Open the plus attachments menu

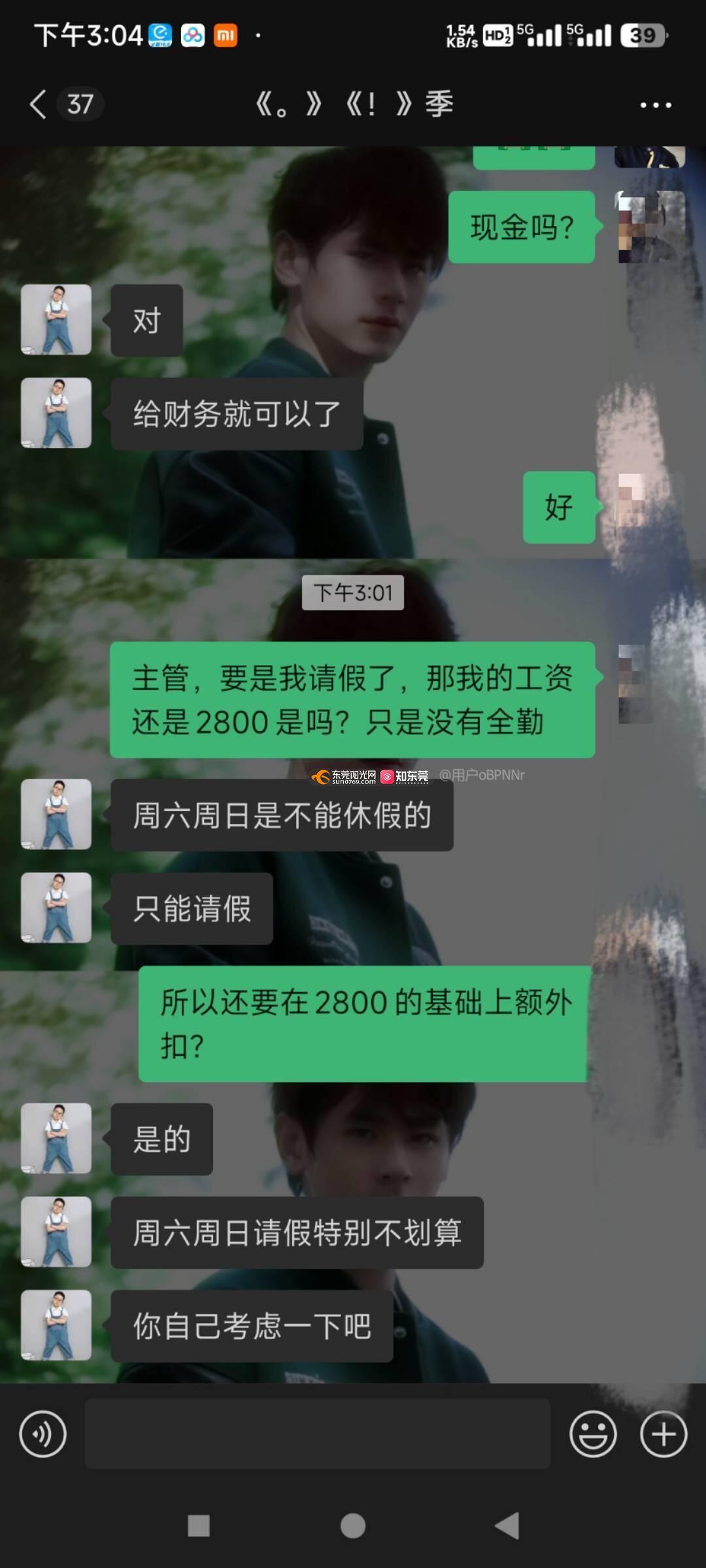click(664, 1434)
